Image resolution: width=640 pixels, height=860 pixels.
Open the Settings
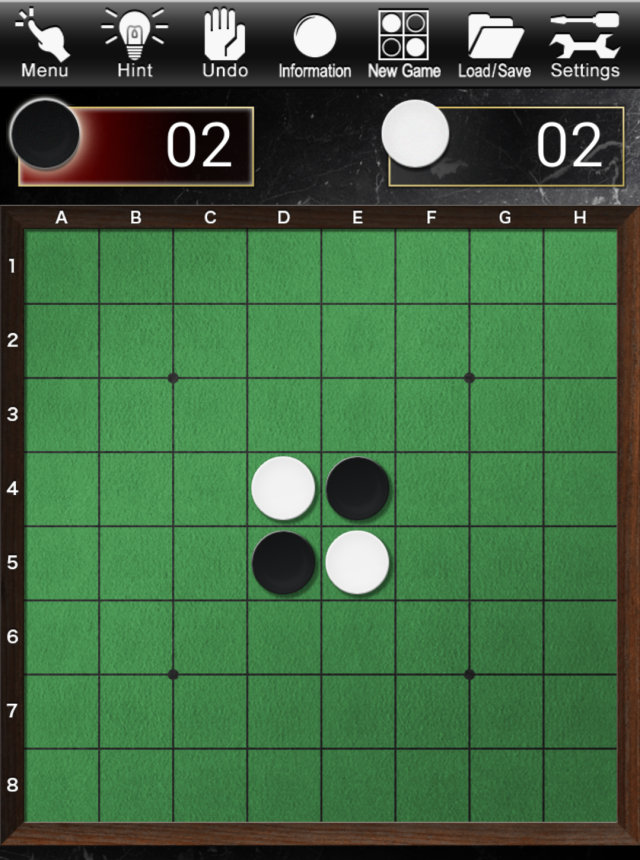(x=585, y=44)
